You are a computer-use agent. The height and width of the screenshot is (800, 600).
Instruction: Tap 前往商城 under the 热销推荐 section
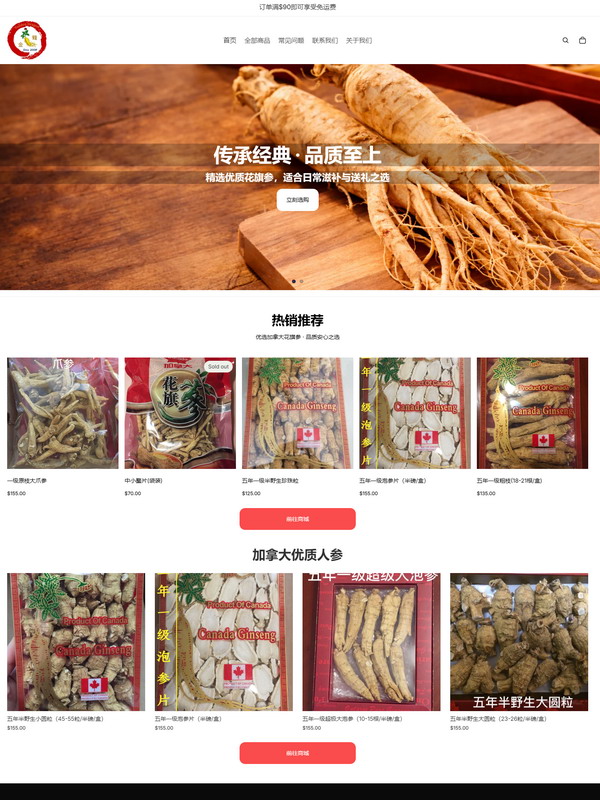click(298, 519)
